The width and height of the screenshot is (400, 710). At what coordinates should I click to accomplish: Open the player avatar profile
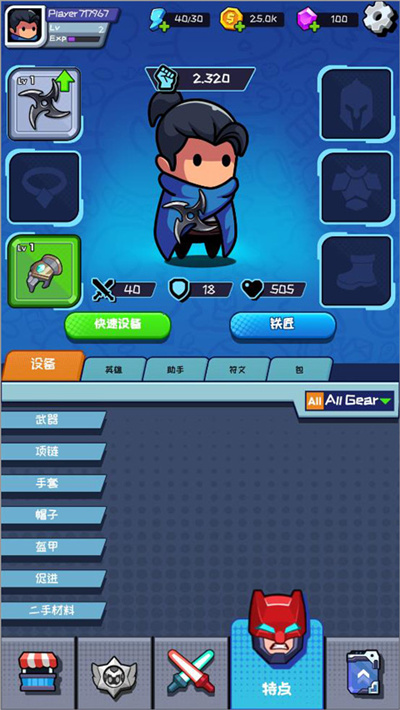pyautogui.click(x=25, y=26)
